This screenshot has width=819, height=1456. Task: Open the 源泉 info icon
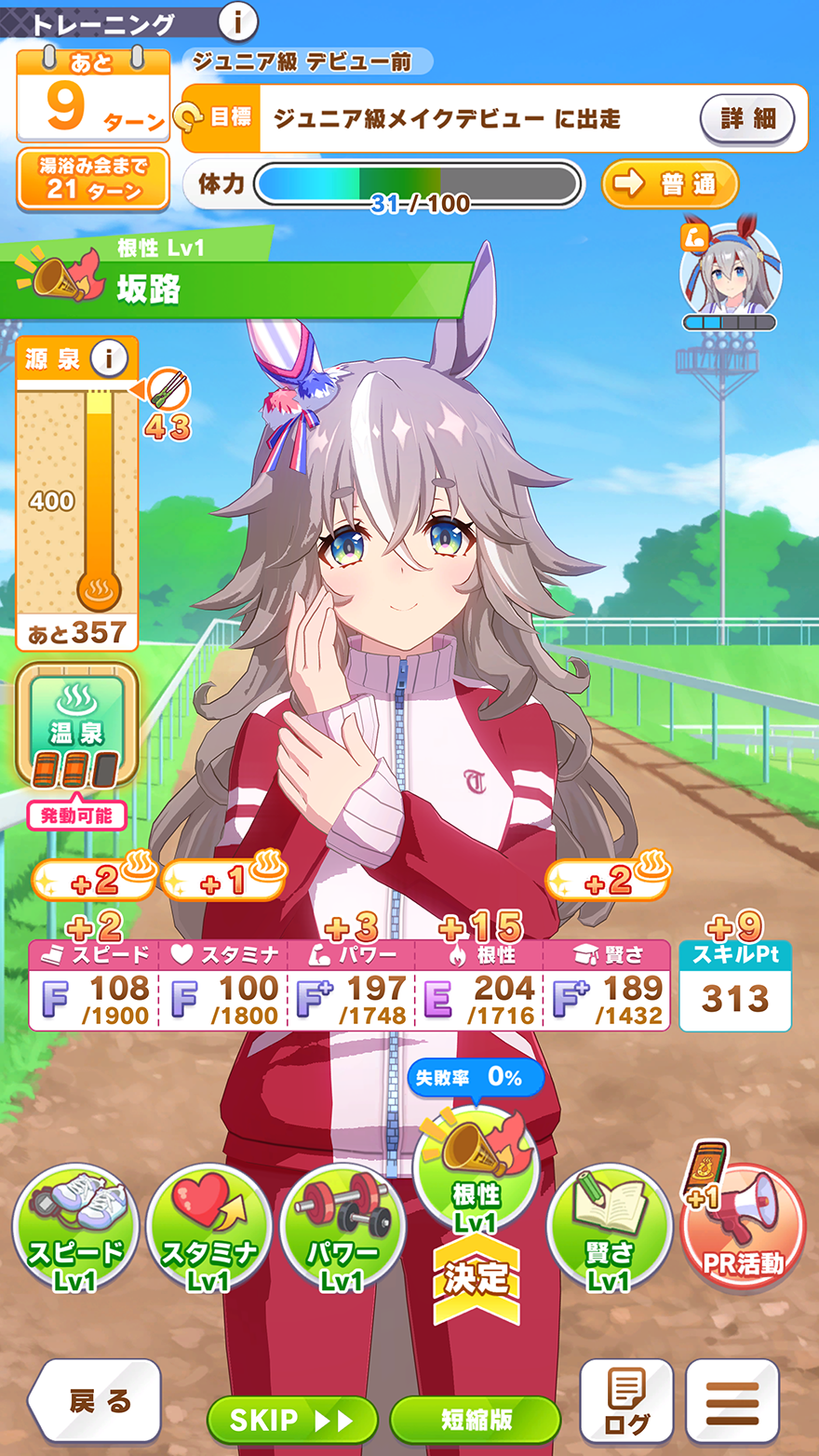[110, 358]
